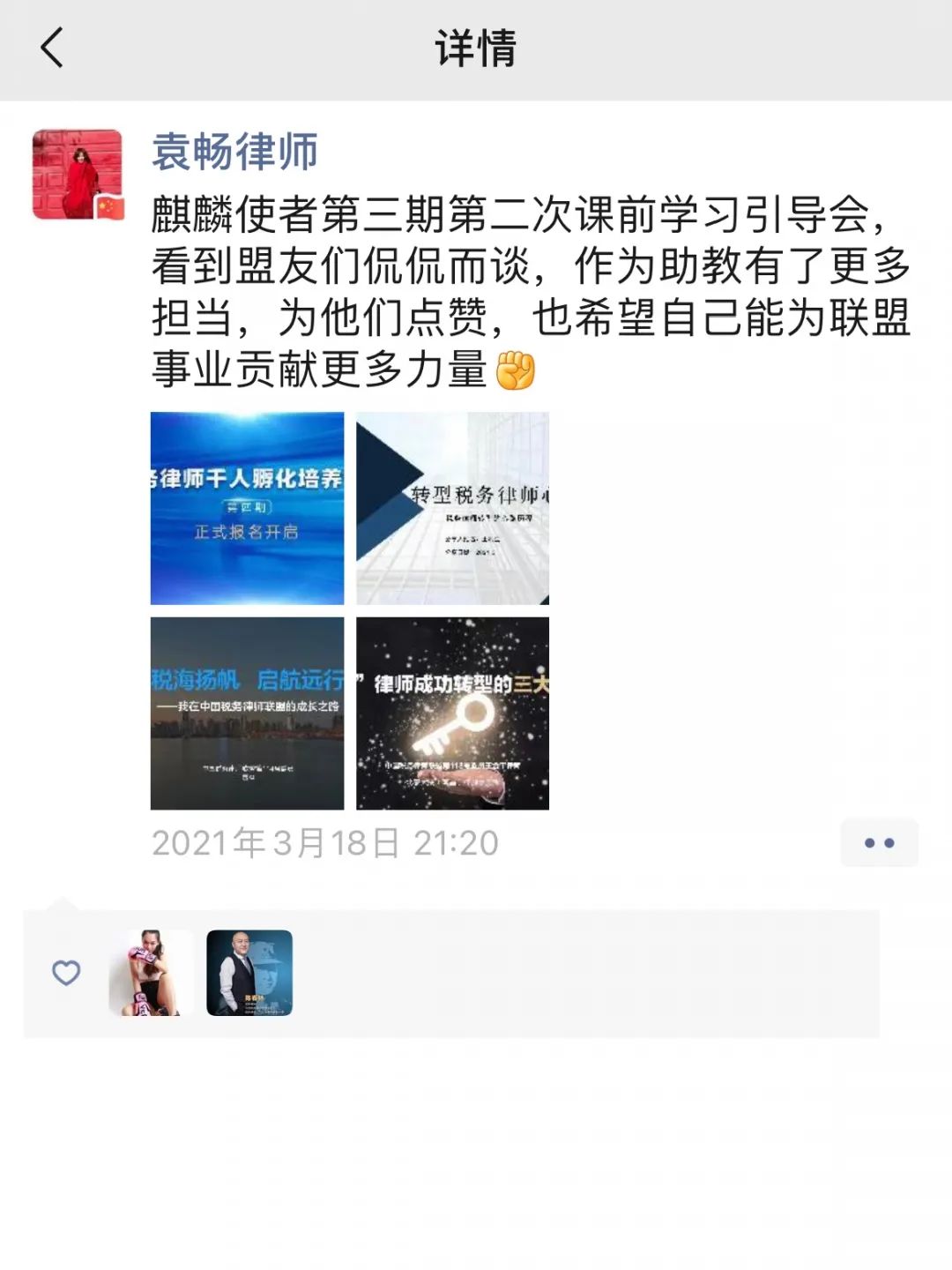Image resolution: width=952 pixels, height=1270 pixels.
Task: View the key image 律师成功转型
Action: pos(452,713)
